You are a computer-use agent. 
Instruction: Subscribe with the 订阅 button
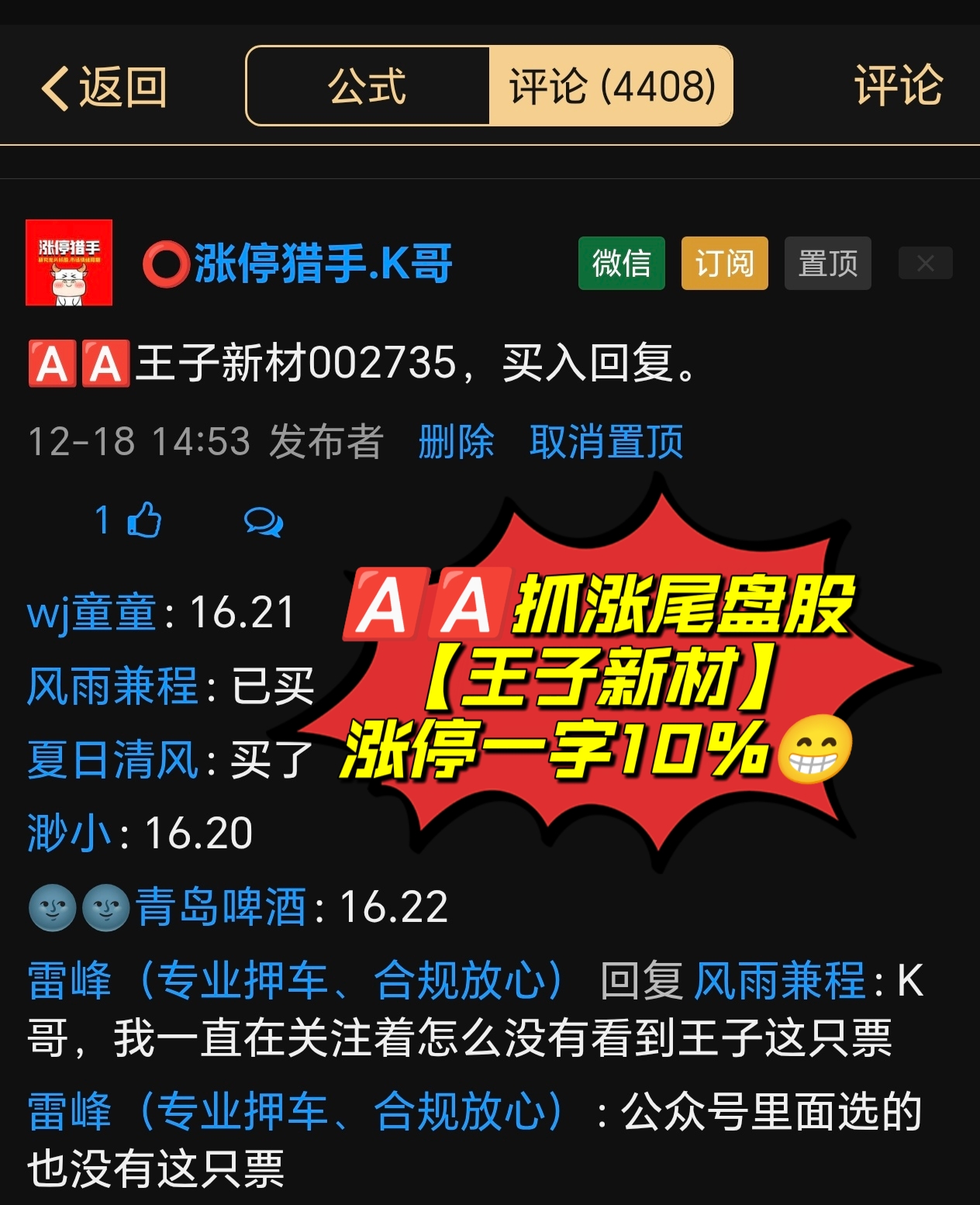(724, 264)
